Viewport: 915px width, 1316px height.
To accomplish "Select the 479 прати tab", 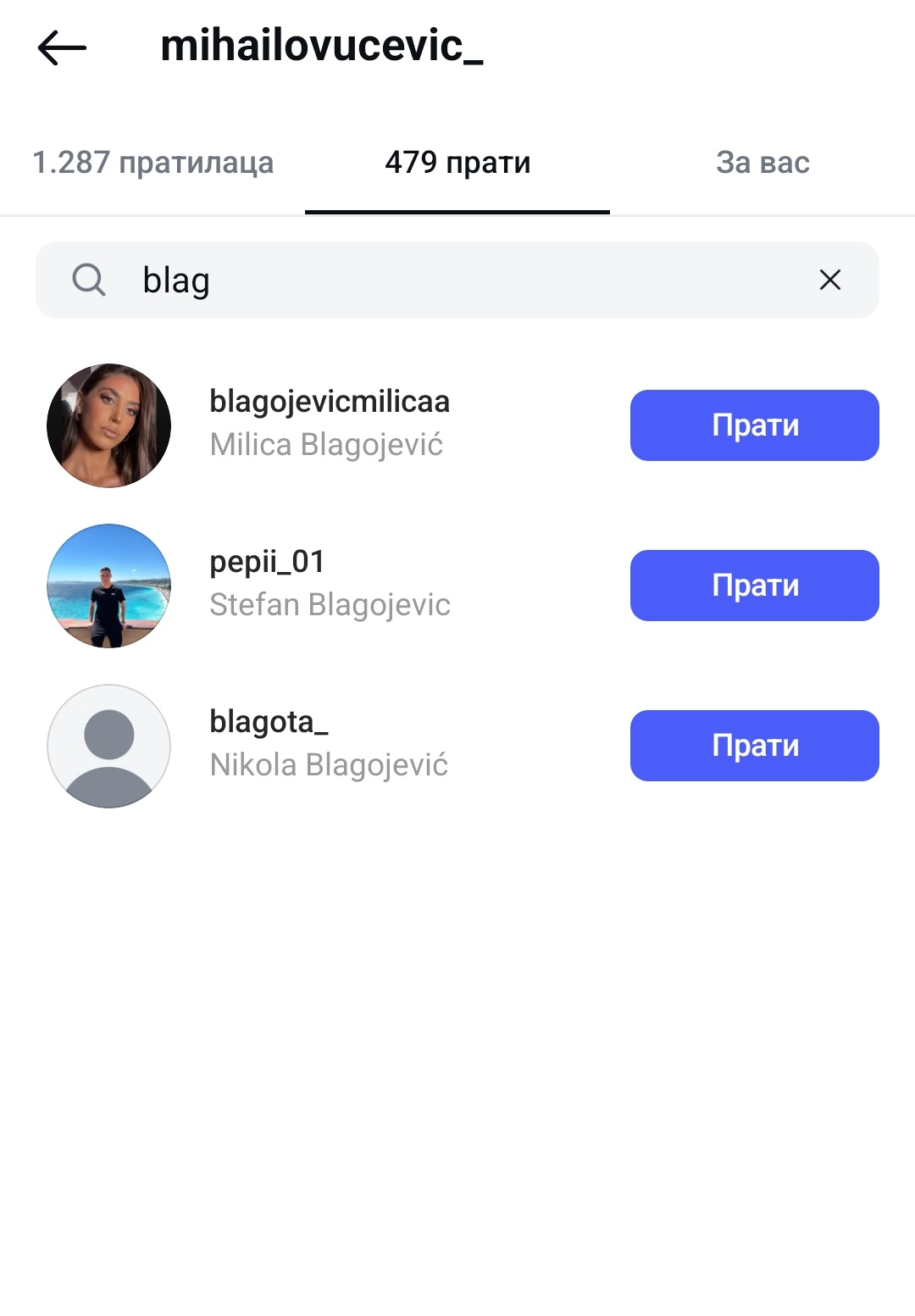I will coord(457,162).
